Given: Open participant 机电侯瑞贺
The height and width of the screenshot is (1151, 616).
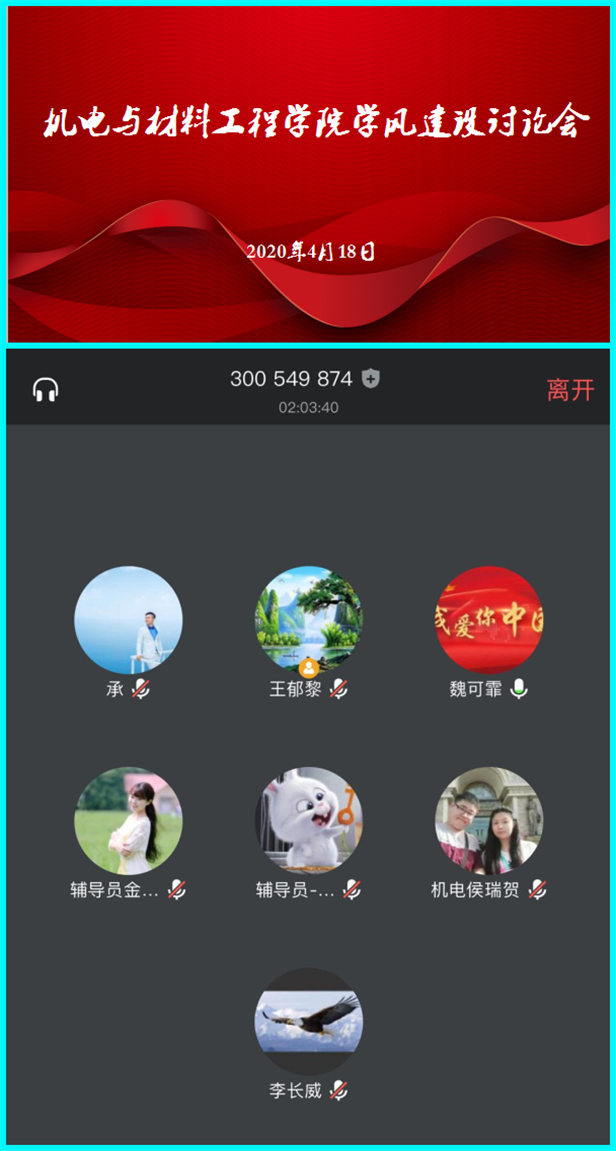Looking at the screenshot, I should 489,820.
